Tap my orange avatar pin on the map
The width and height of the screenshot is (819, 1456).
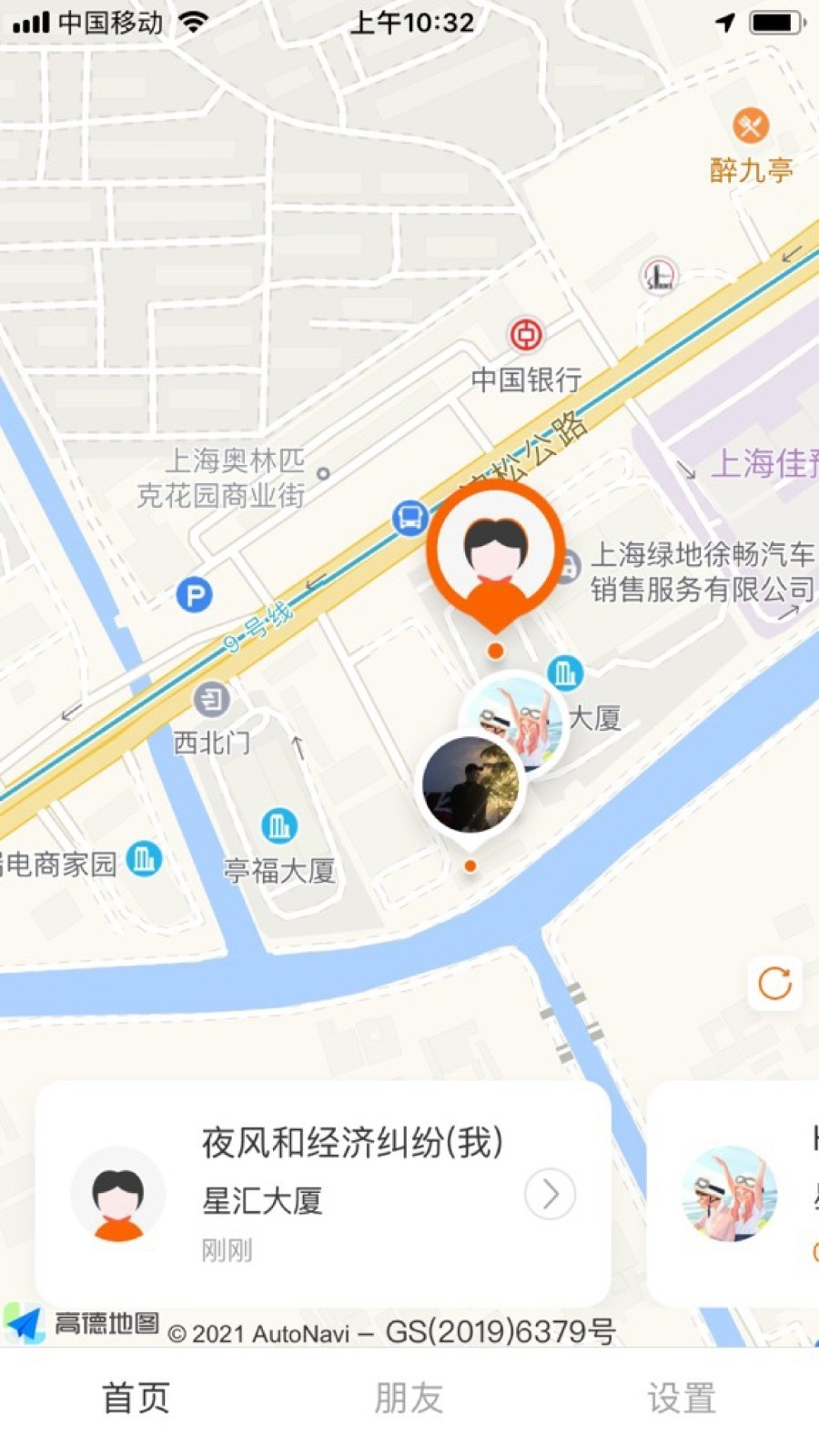[x=495, y=555]
